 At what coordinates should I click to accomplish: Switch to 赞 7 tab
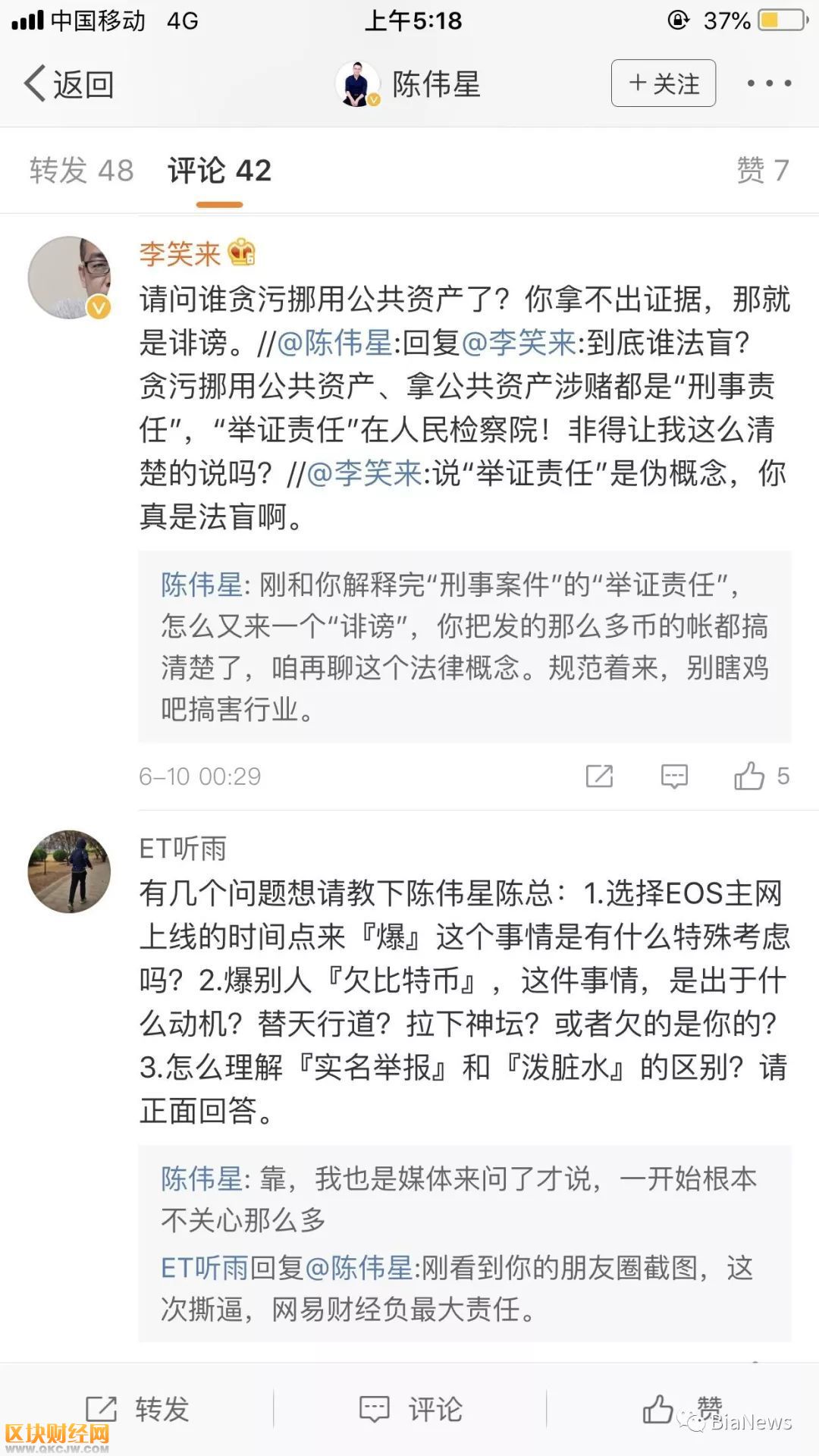(762, 170)
